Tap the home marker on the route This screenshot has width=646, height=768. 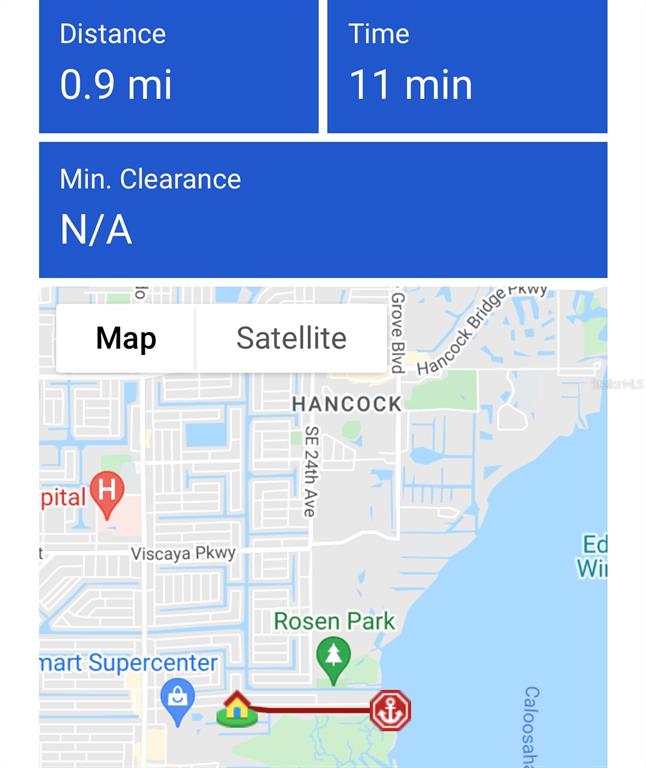click(x=236, y=708)
